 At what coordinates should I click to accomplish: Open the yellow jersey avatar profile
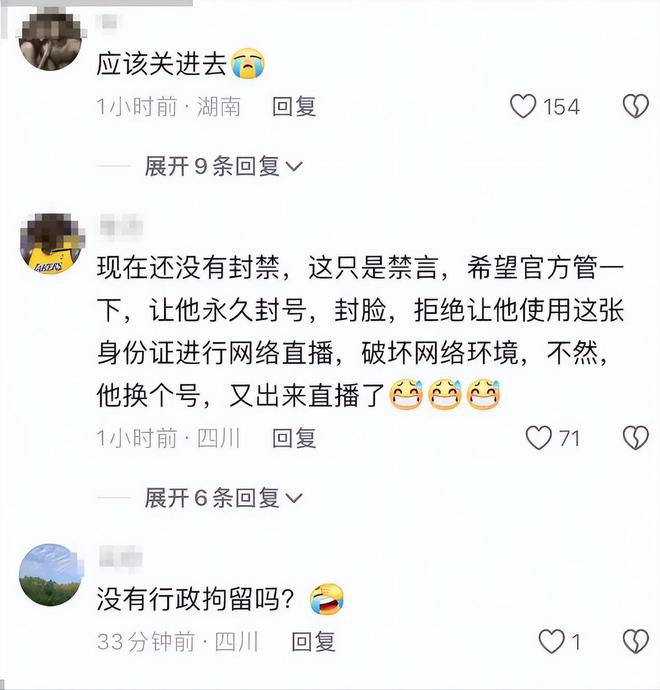point(50,244)
